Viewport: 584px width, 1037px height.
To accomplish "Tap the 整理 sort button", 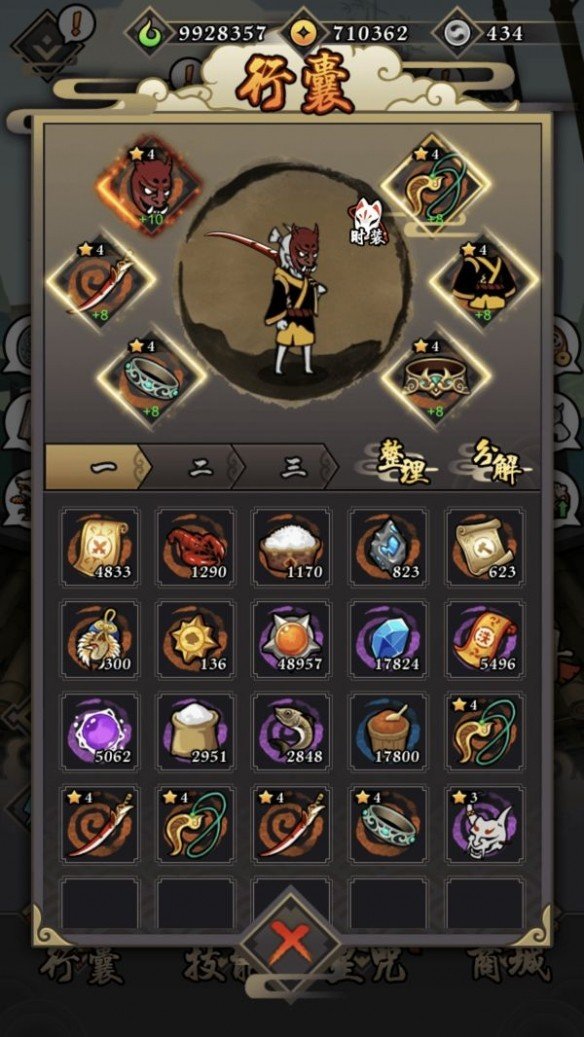I will pos(399,466).
